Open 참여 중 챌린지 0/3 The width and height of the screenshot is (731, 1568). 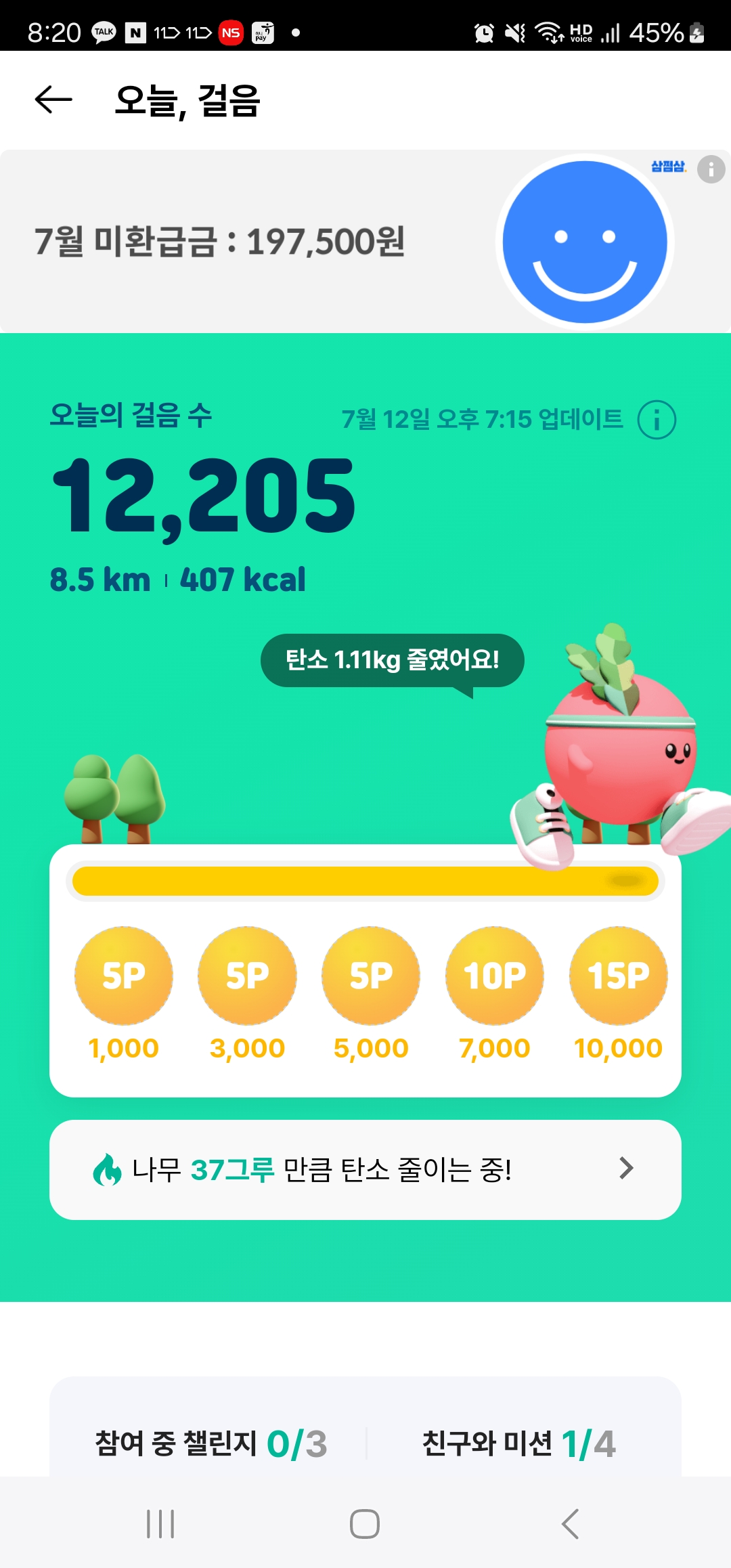pos(211,1443)
